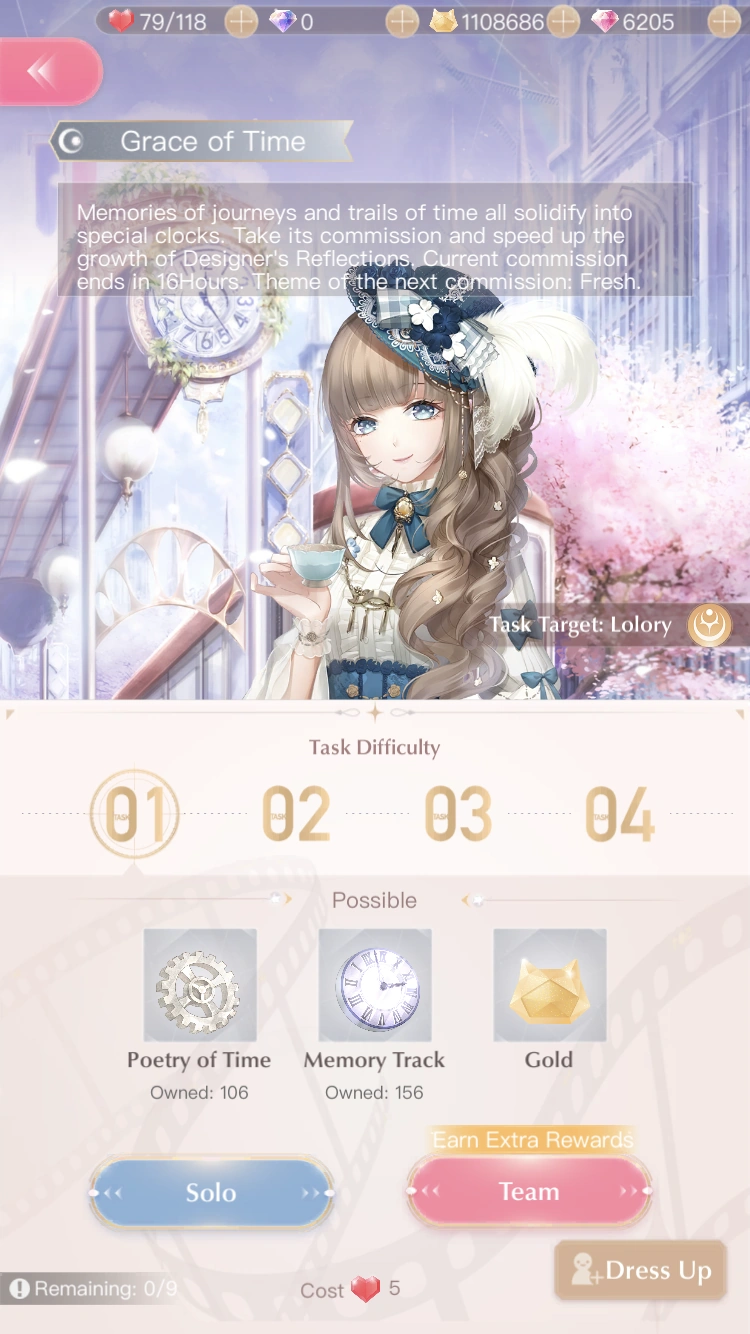Open the Dress Up wardrobe
This screenshot has width=750, height=1334.
tap(640, 1271)
